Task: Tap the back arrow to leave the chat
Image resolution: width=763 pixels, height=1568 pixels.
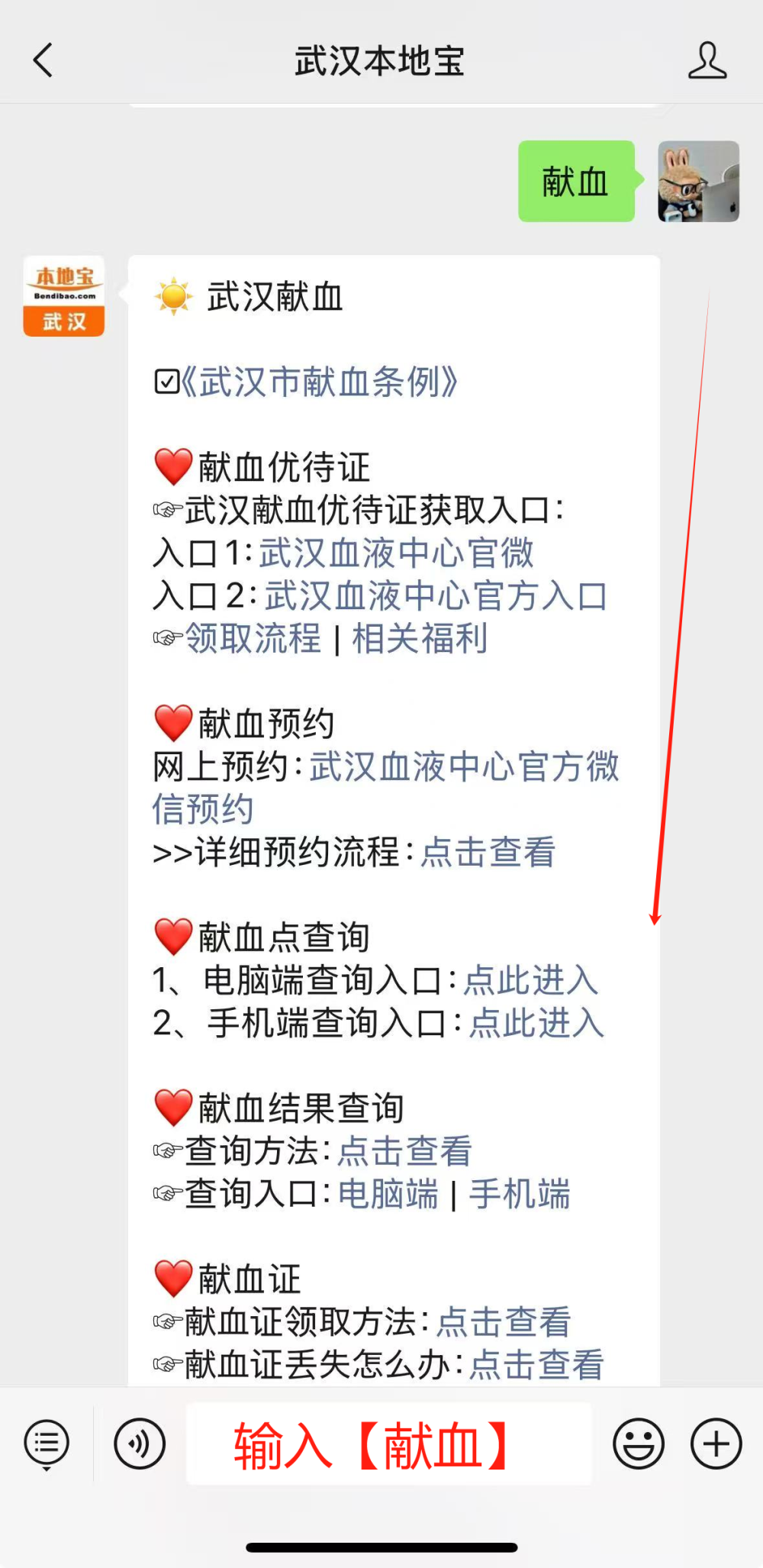Action: click(43, 60)
